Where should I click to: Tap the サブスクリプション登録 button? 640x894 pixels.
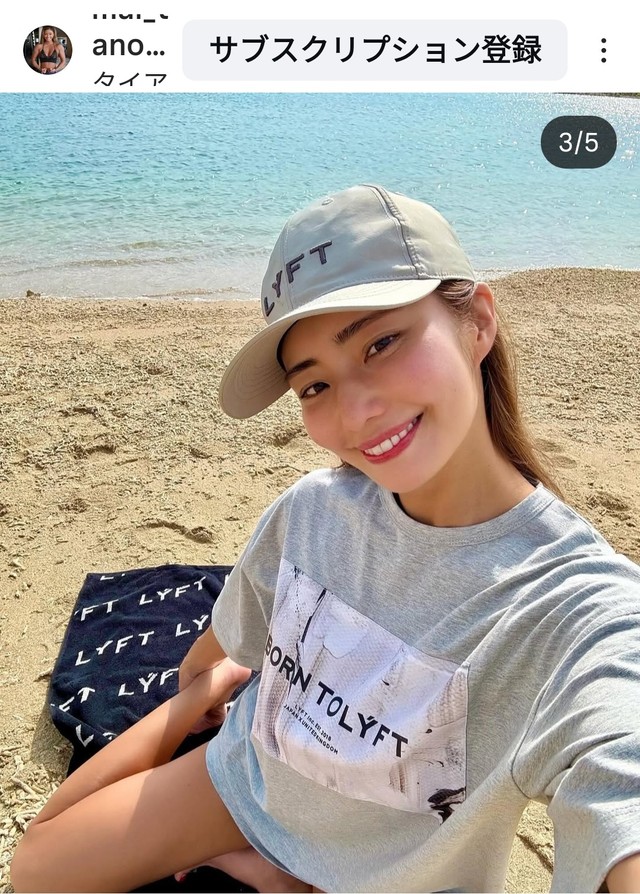[x=374, y=50]
